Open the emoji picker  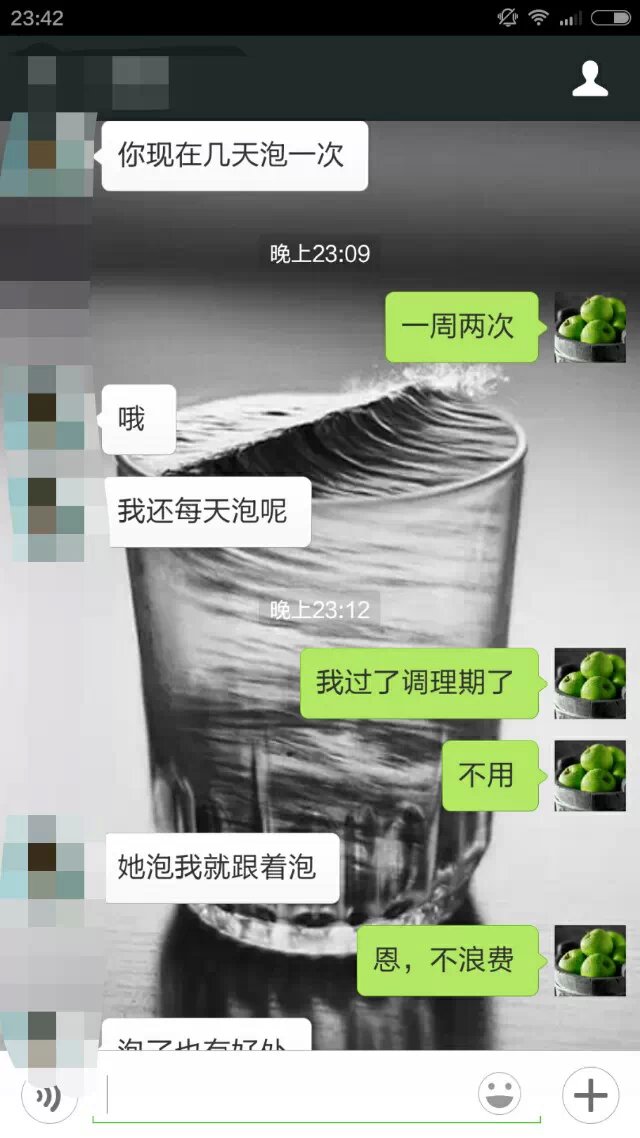coord(499,1095)
